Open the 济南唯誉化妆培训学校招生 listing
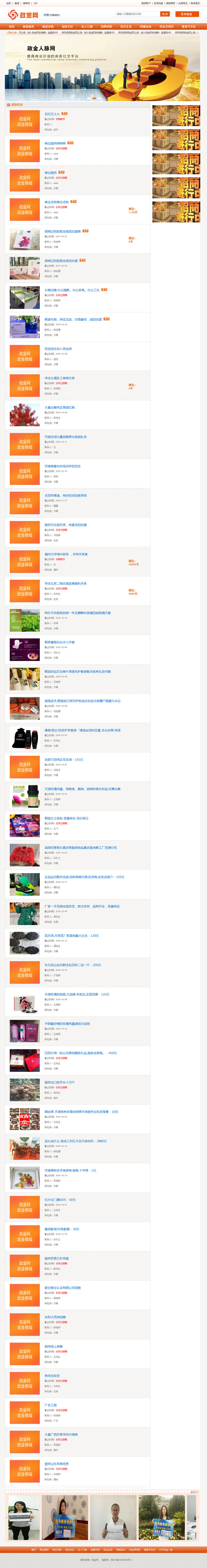This screenshot has height=1568, width=207. (63, 466)
